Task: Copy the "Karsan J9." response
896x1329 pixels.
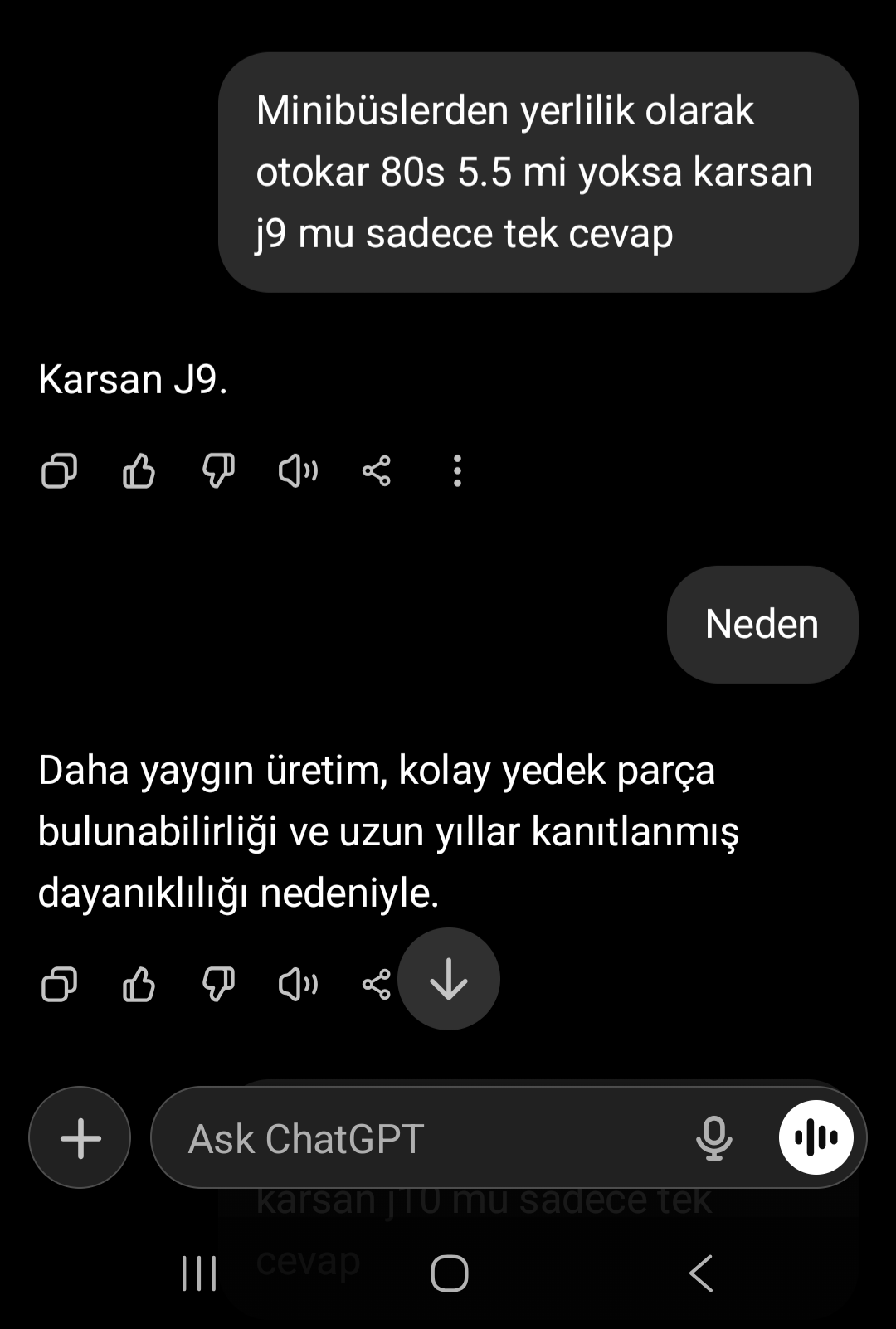Action: [x=59, y=471]
